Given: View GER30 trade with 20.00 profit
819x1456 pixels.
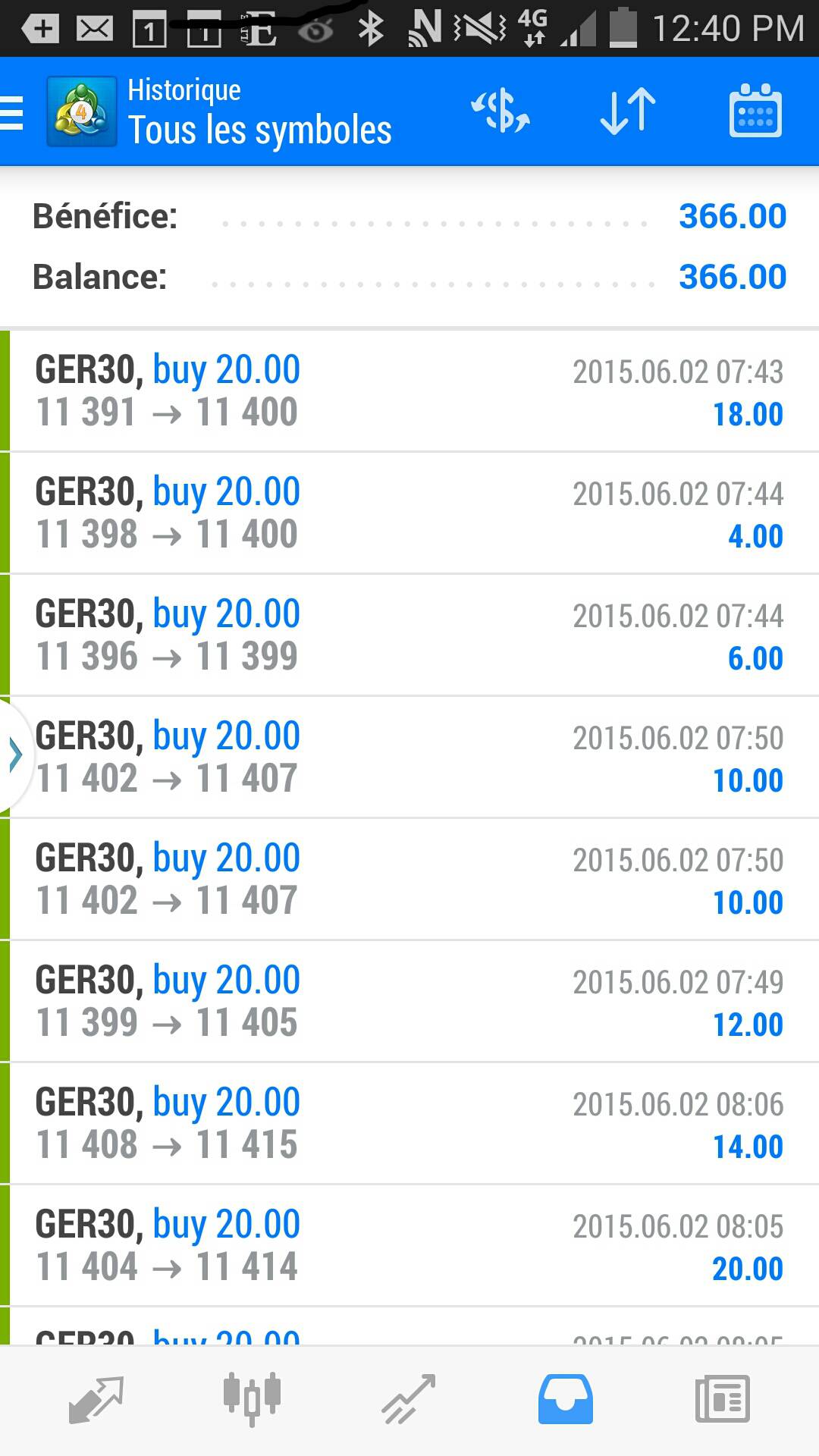Looking at the screenshot, I should 409,1246.
